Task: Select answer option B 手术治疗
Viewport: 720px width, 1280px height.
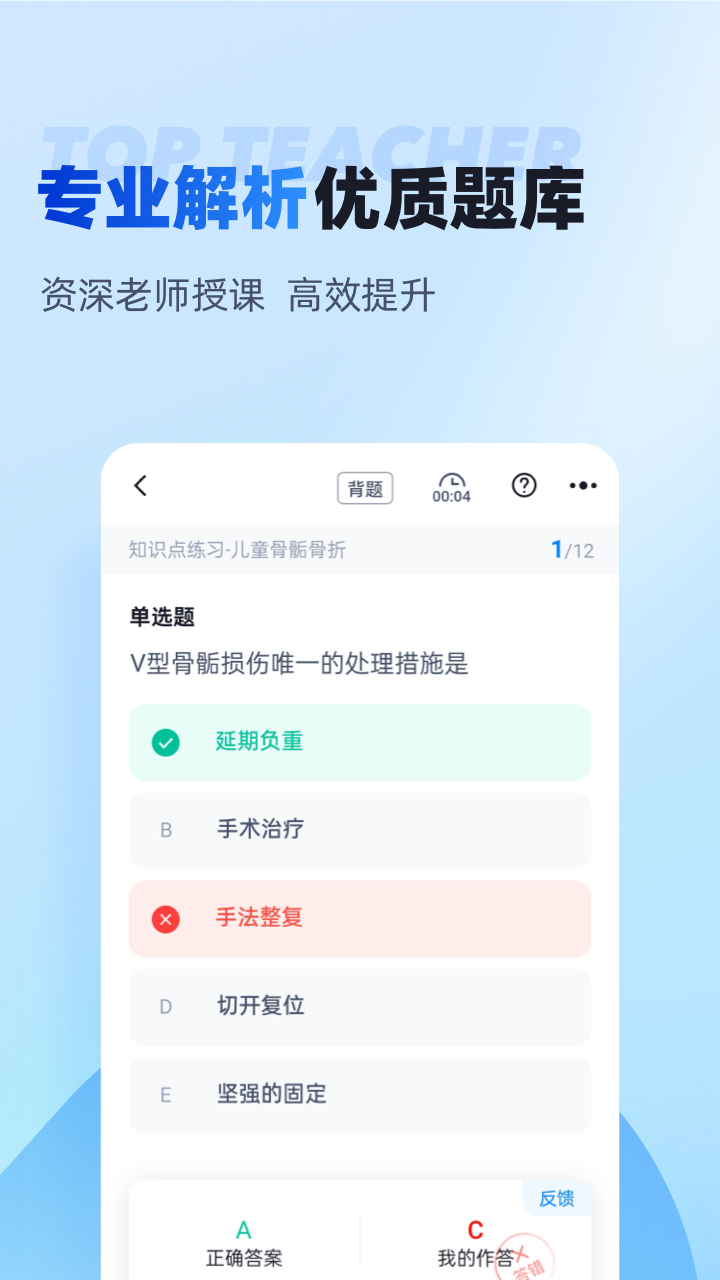Action: point(358,830)
